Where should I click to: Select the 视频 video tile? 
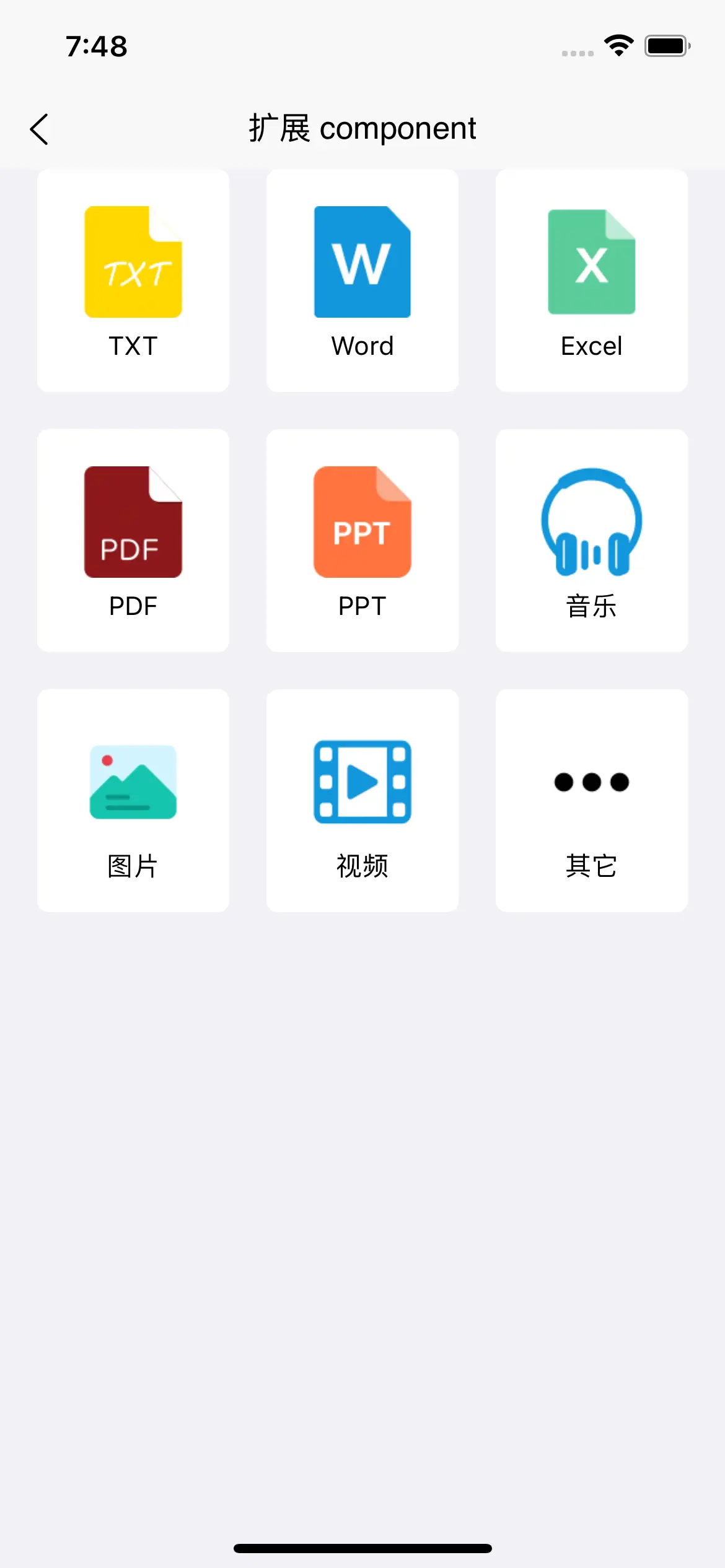tap(362, 800)
